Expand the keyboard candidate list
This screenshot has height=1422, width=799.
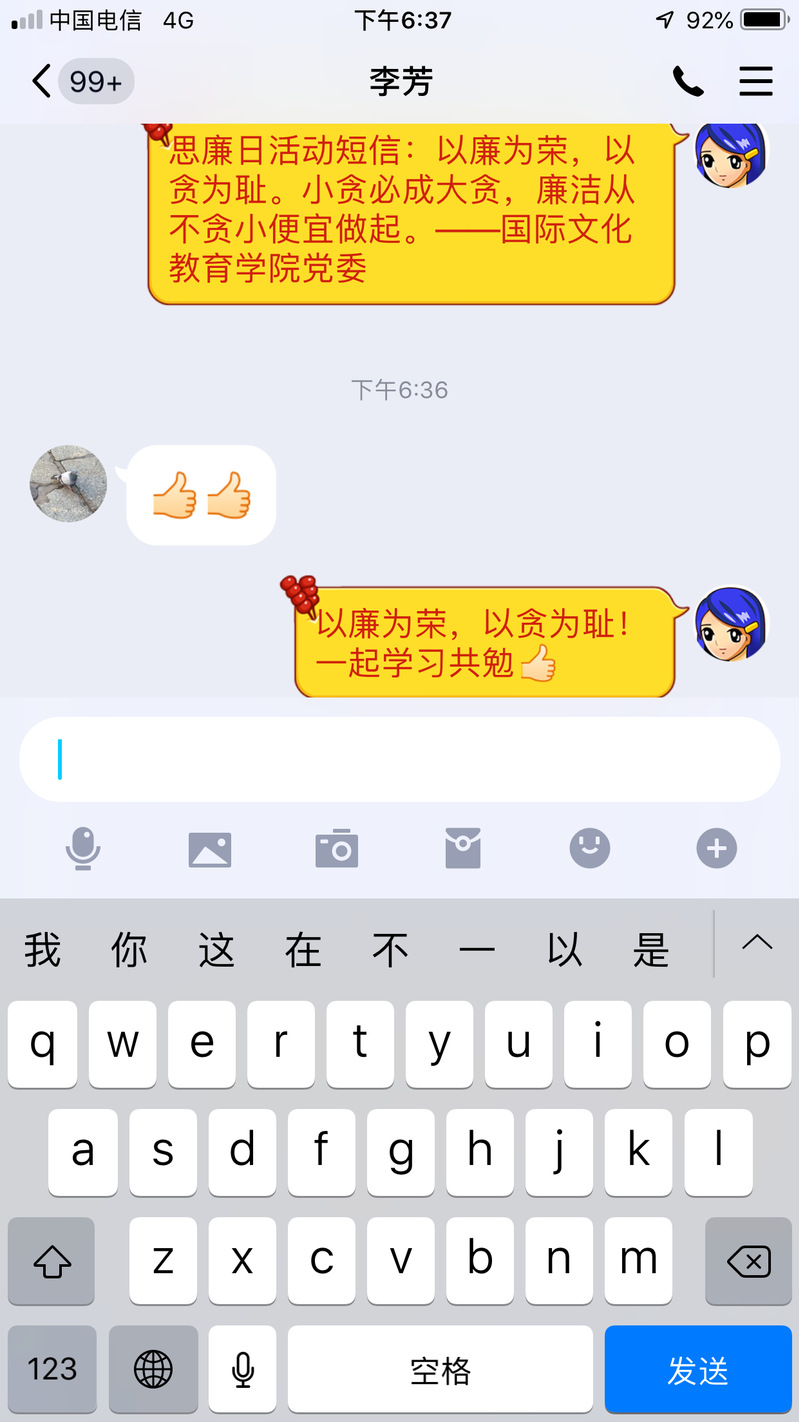[x=757, y=942]
